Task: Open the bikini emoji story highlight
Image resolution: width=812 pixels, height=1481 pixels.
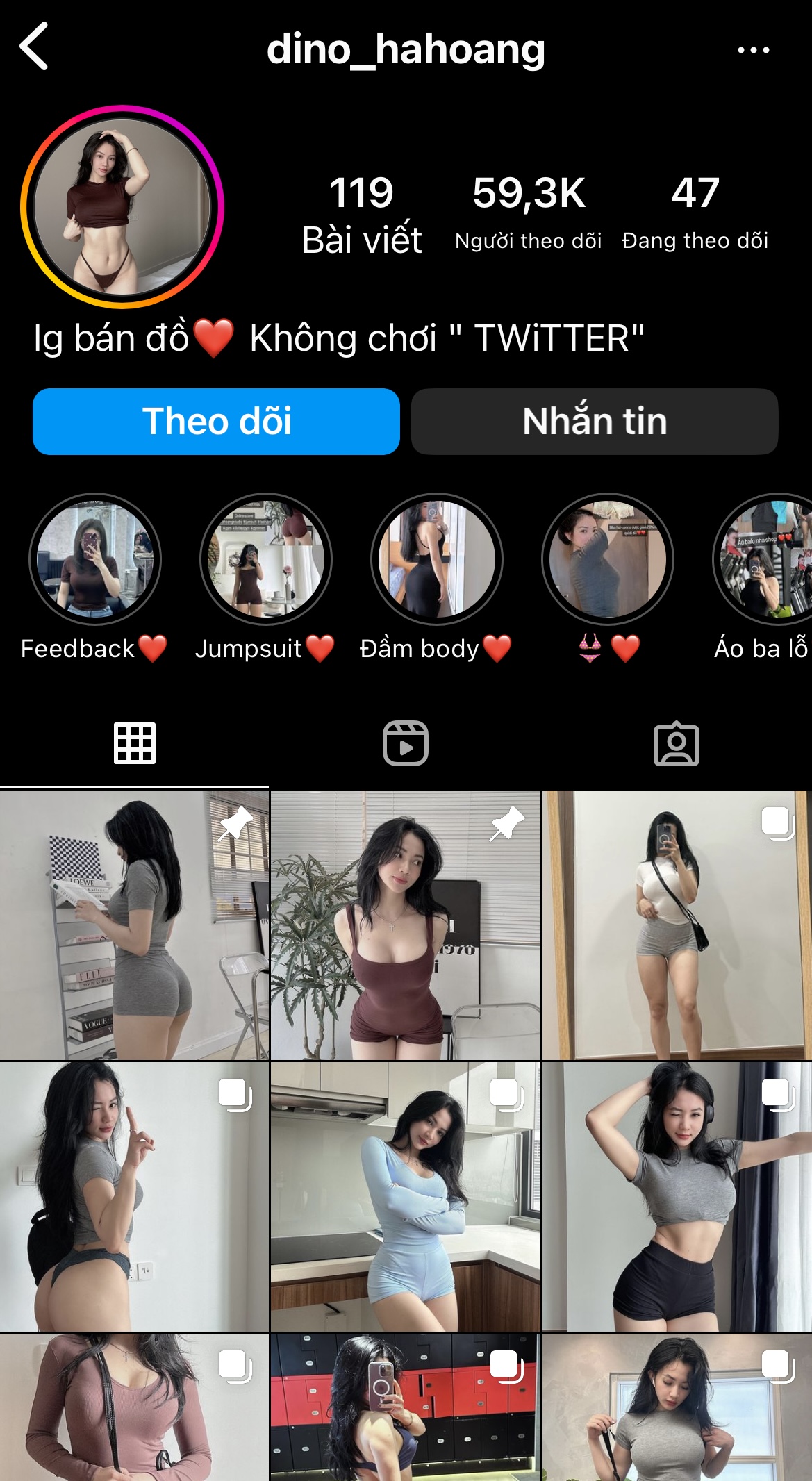Action: pyautogui.click(x=607, y=559)
